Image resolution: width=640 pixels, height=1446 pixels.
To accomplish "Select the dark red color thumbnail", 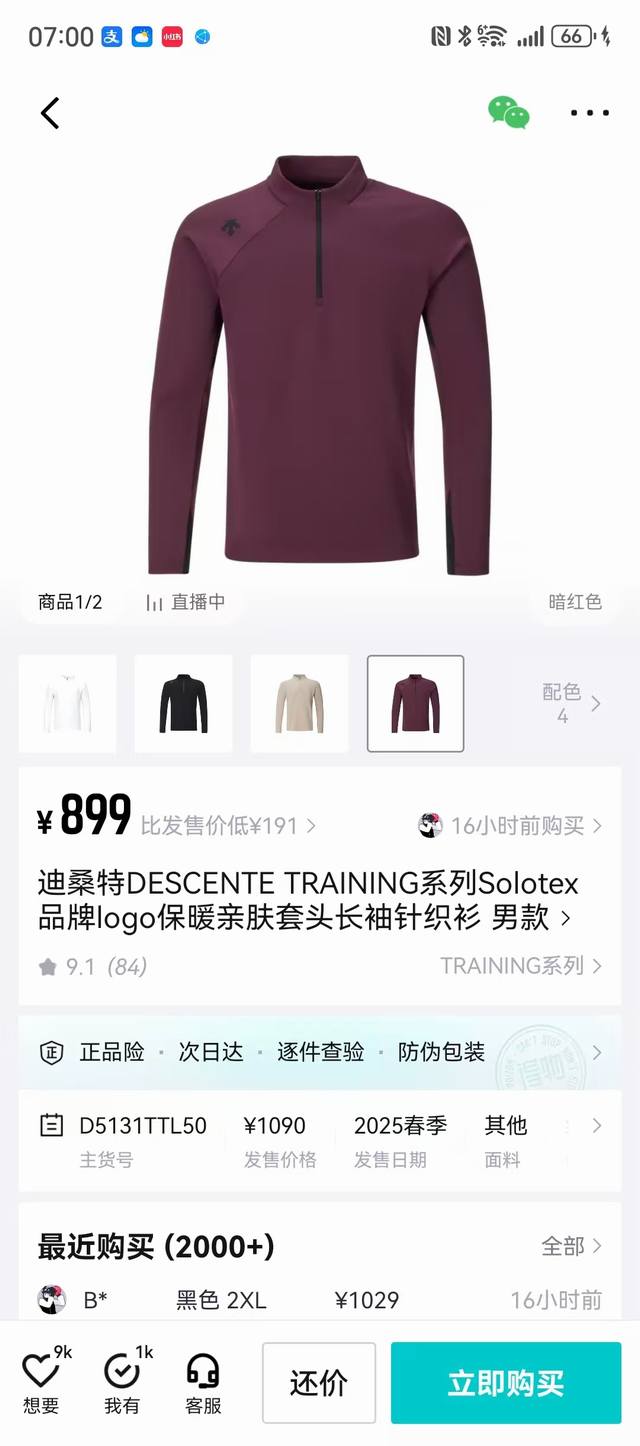I will click(x=415, y=703).
